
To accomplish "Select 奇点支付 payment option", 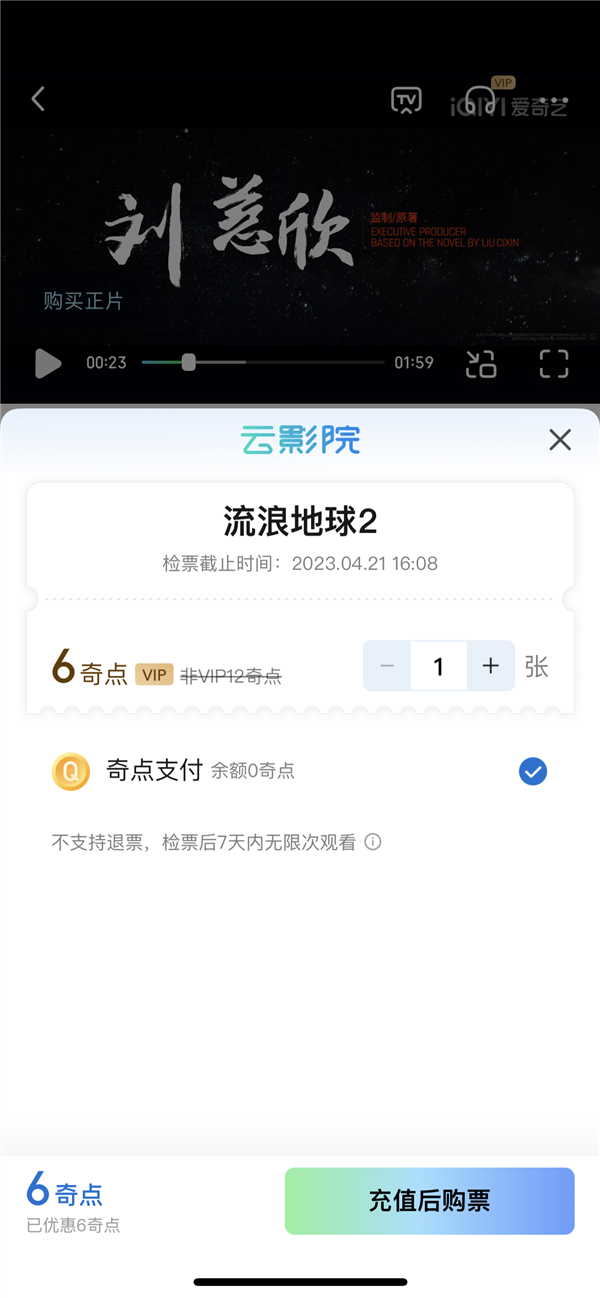I will coord(533,771).
